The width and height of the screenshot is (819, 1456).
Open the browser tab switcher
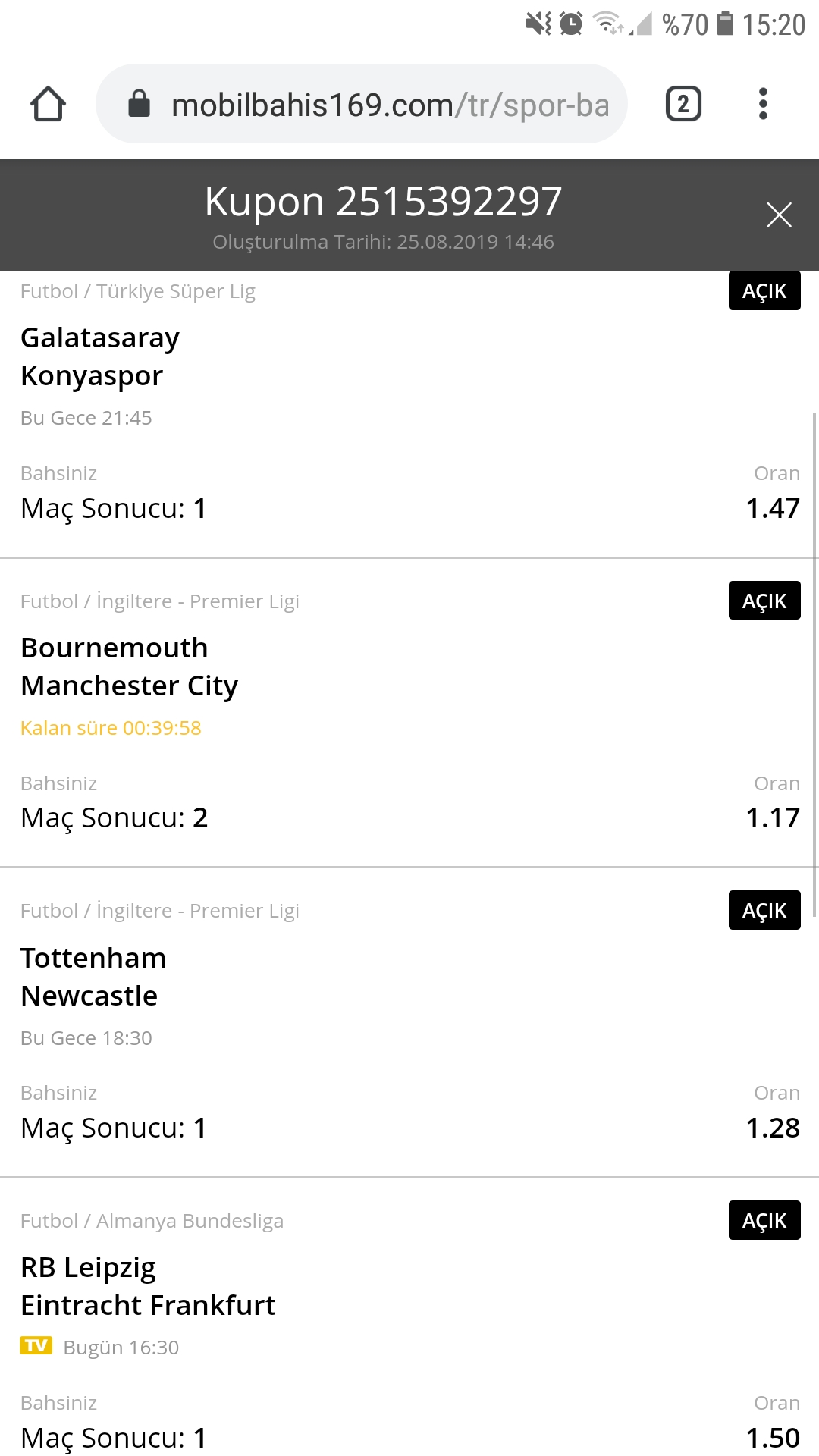click(683, 104)
